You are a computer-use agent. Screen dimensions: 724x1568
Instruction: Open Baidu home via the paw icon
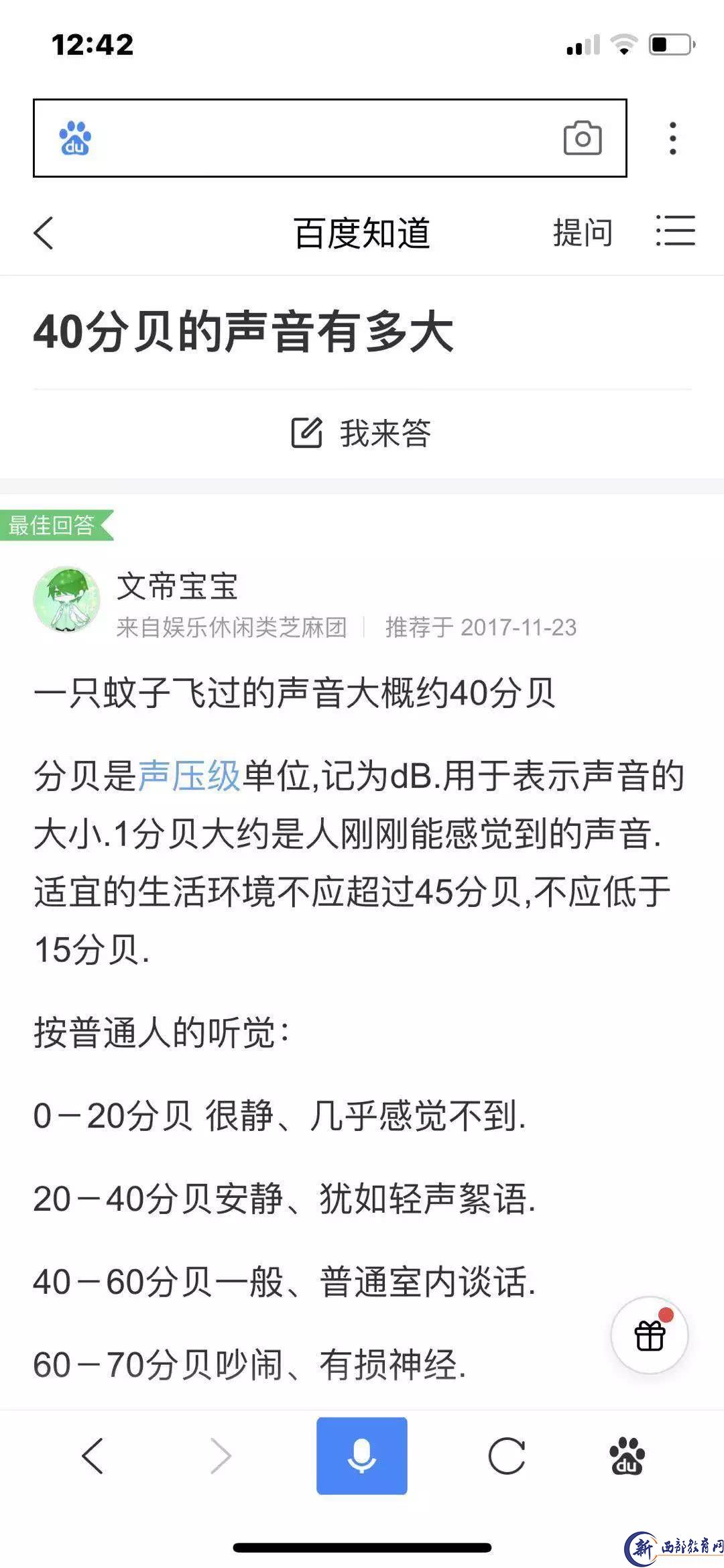[626, 1456]
